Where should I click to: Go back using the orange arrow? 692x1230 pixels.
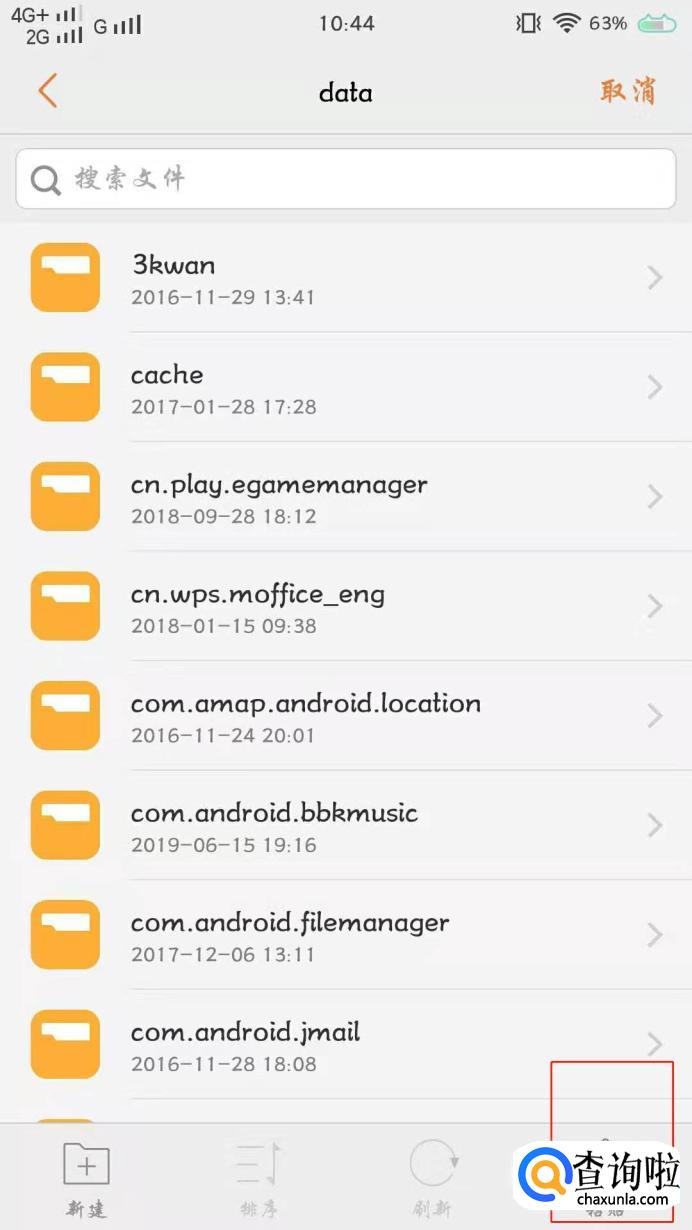tap(47, 91)
